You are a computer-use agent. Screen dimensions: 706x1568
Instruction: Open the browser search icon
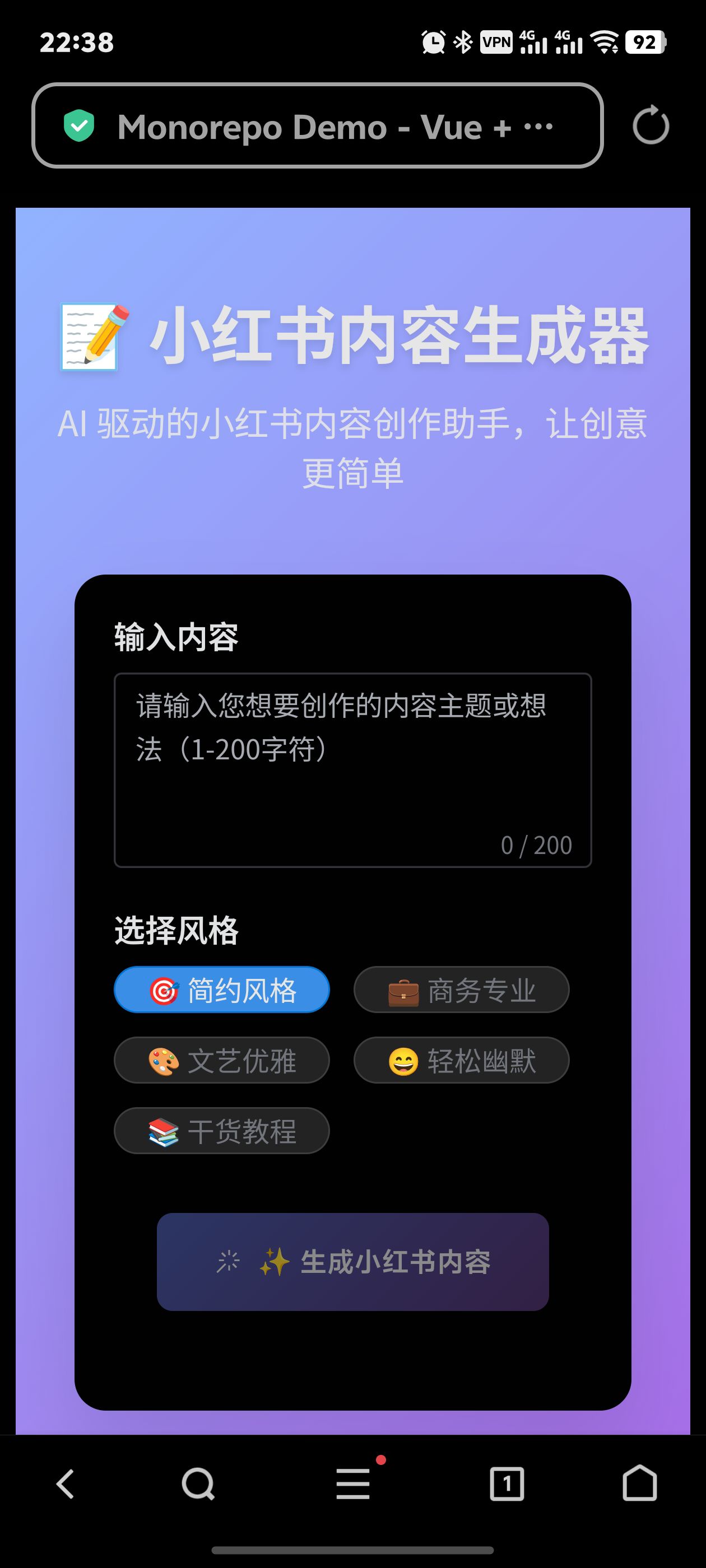198,1484
